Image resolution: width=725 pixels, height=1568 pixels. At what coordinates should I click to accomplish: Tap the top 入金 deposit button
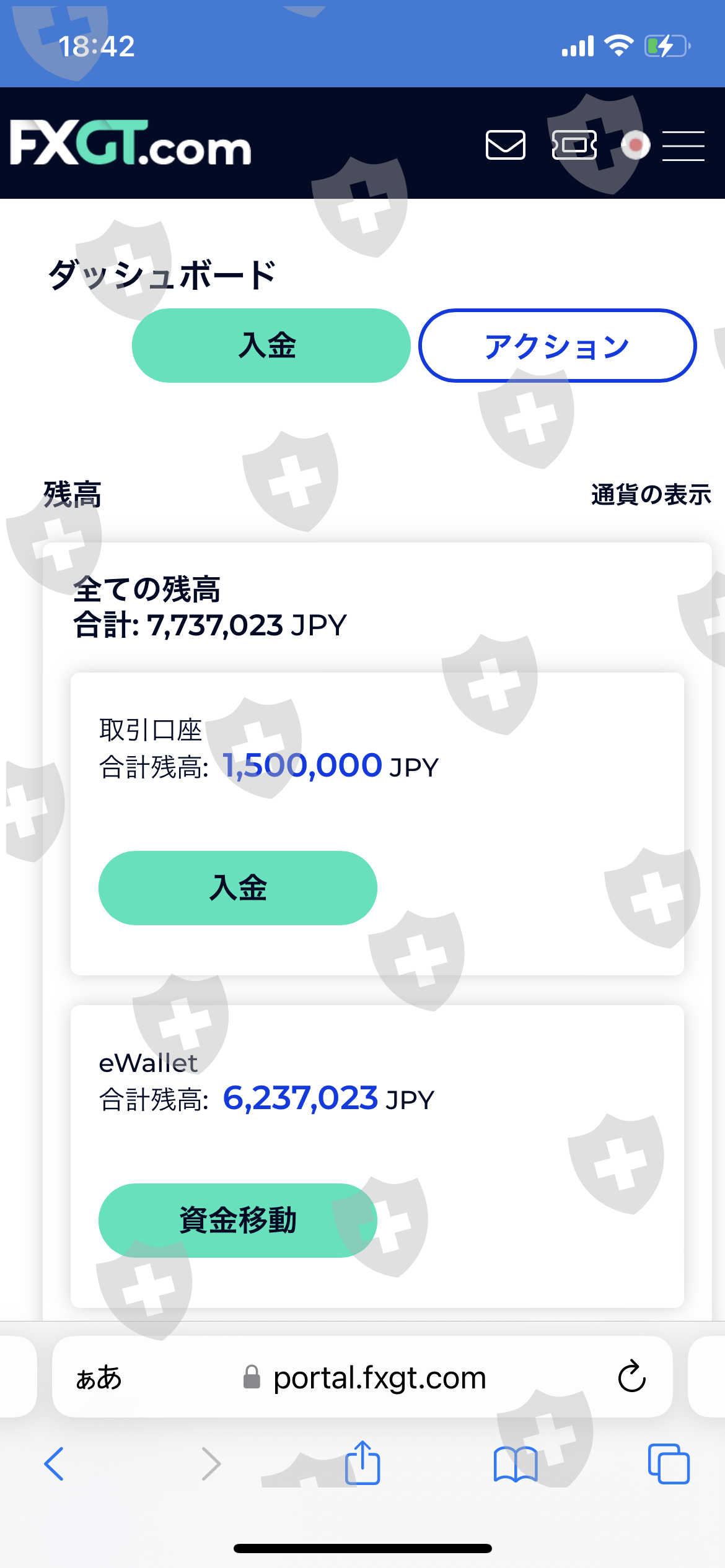coord(271,346)
